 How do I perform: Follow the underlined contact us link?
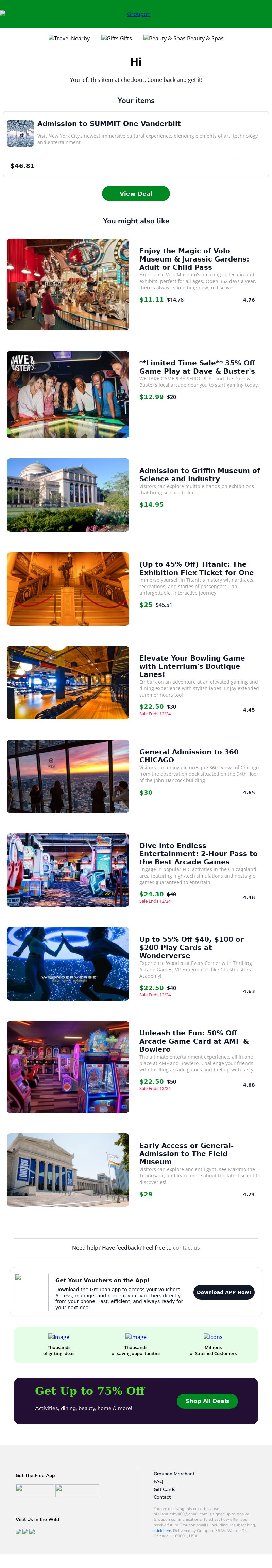pos(186,1248)
